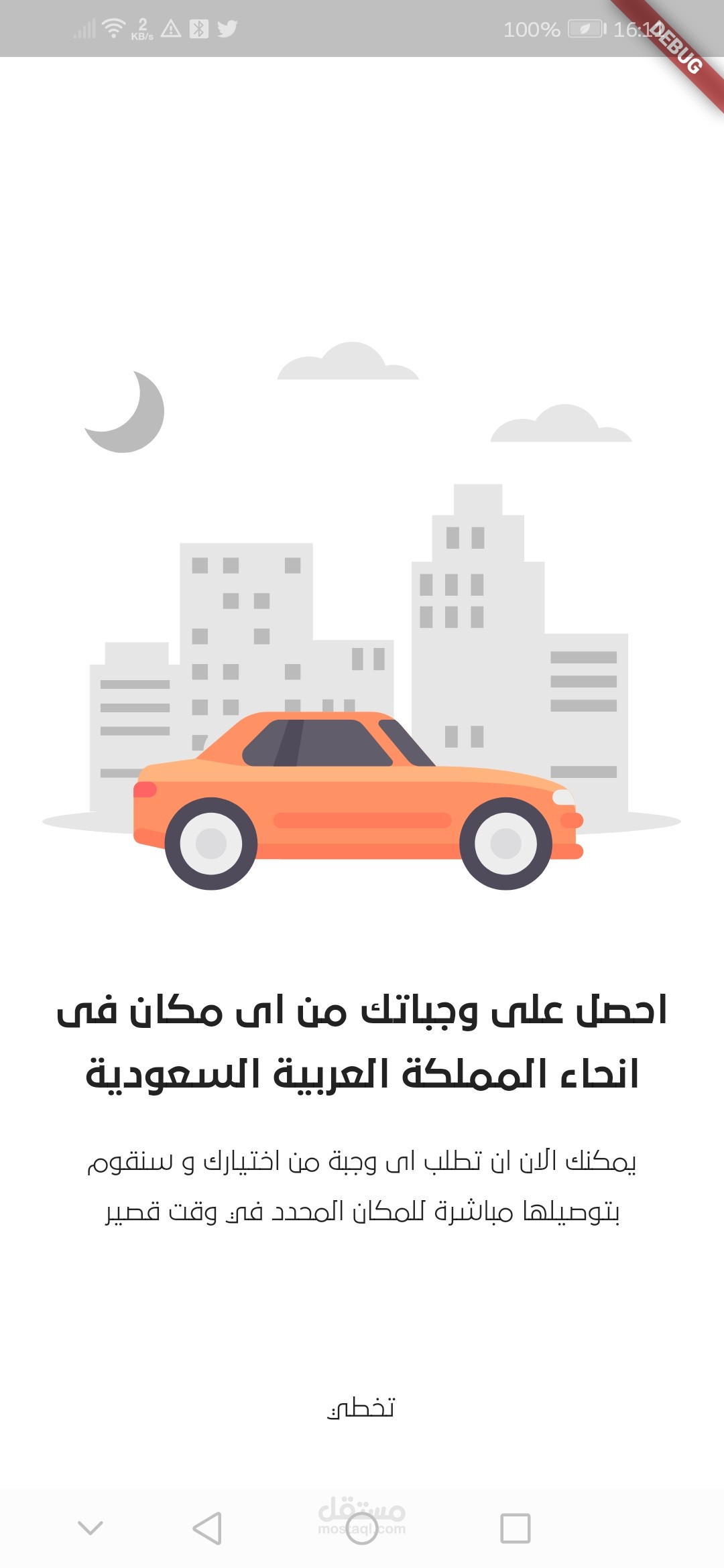Go to the home screen
This screenshot has width=724, height=1568.
point(361,1528)
